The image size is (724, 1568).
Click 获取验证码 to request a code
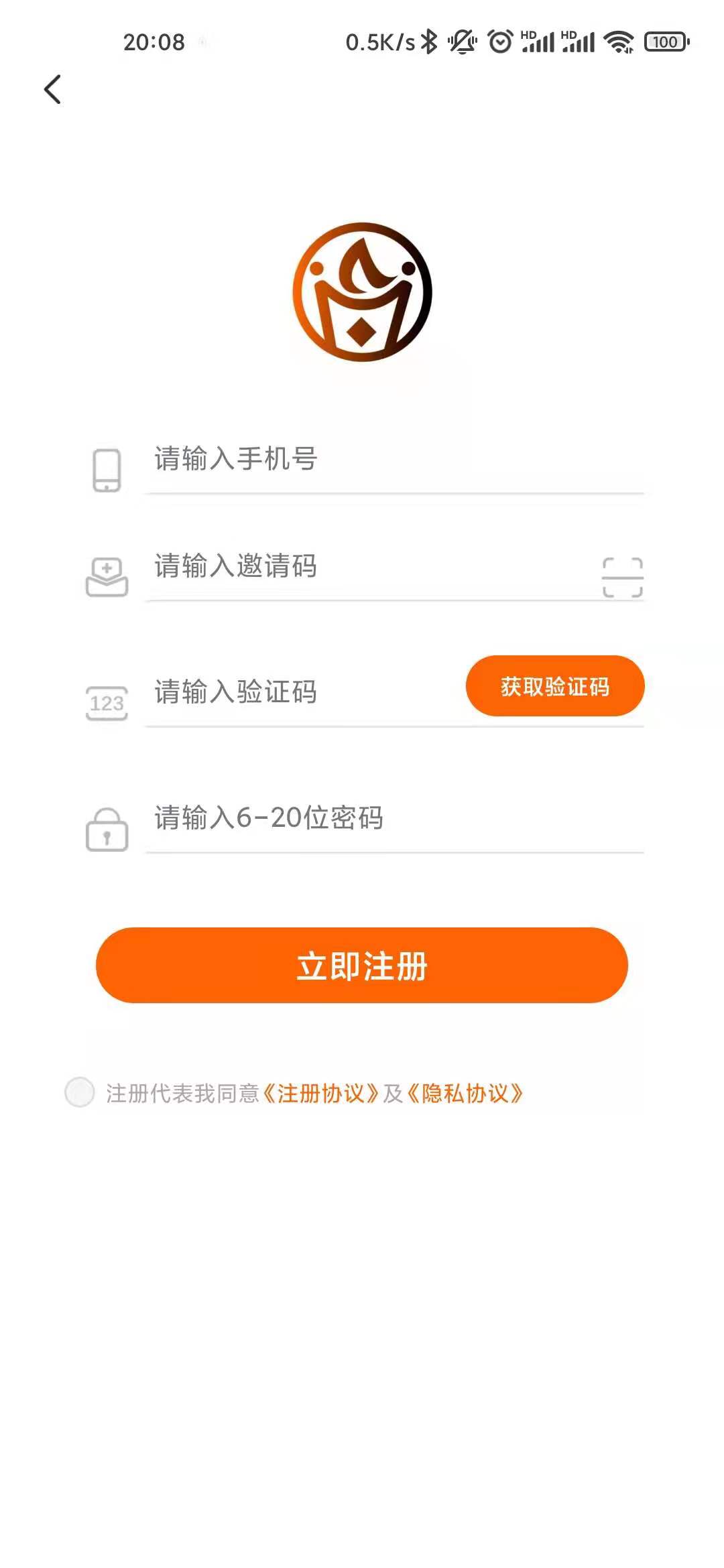(x=555, y=686)
